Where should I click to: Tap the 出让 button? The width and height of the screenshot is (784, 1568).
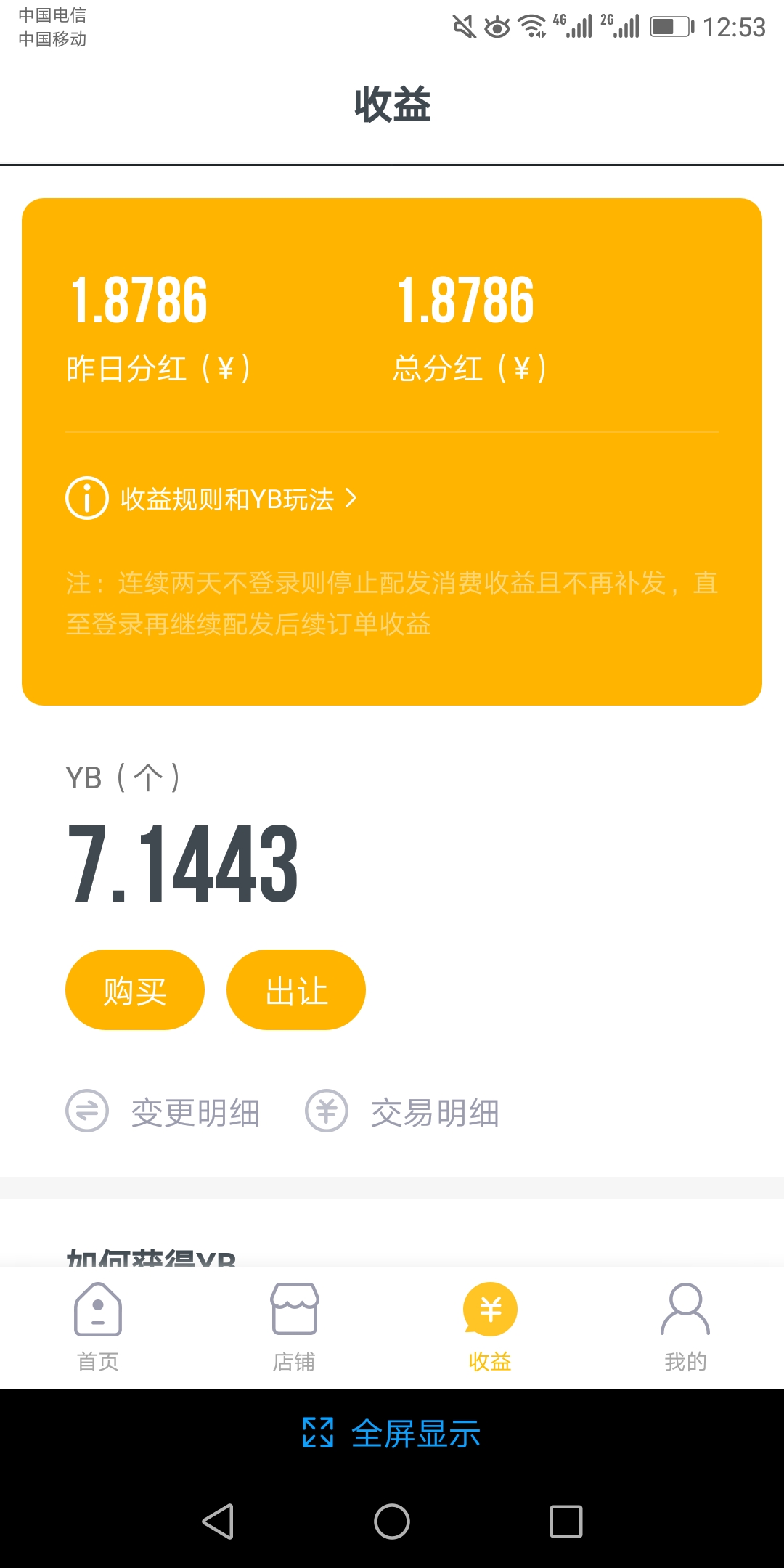pyautogui.click(x=296, y=990)
